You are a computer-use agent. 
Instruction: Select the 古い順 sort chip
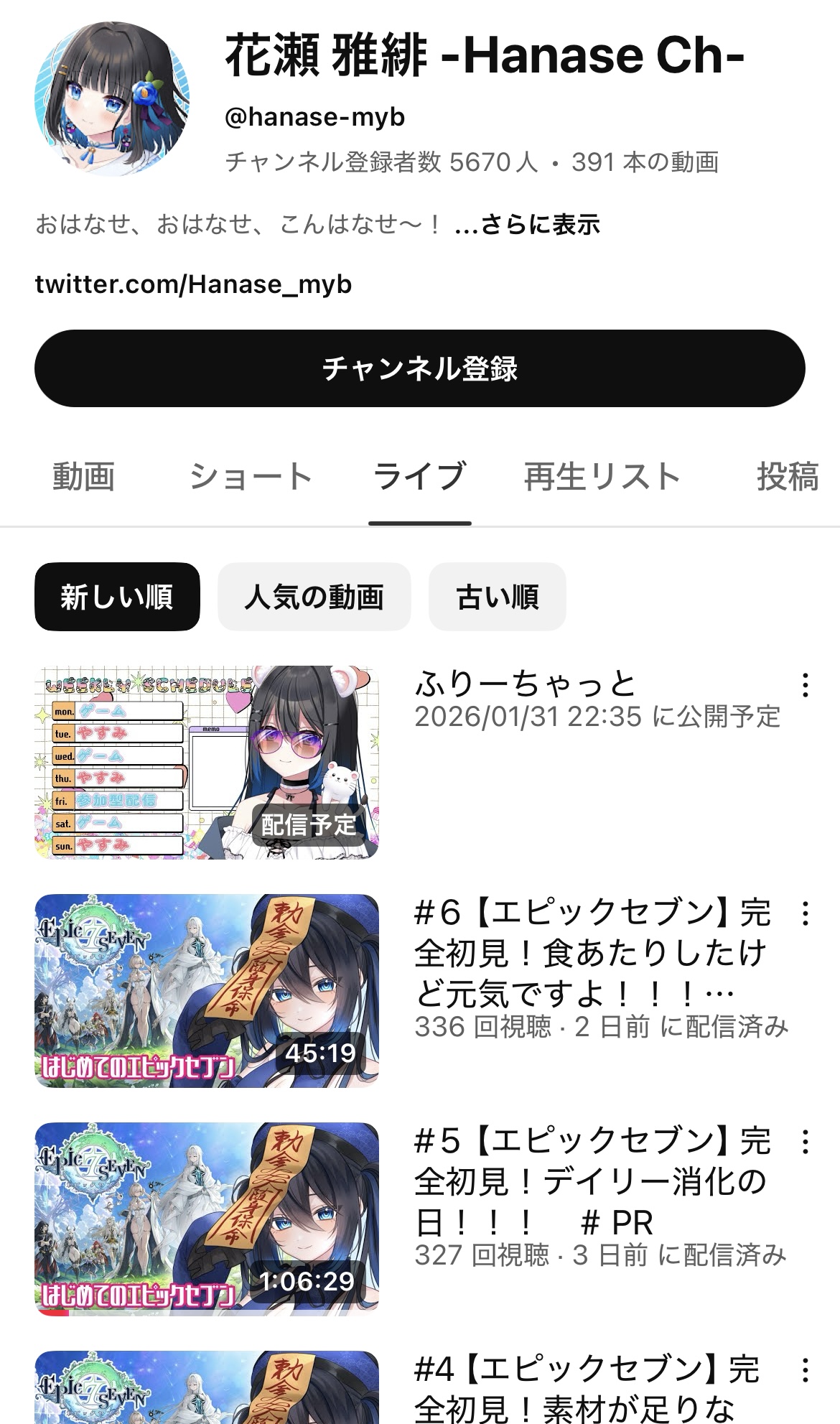point(497,597)
